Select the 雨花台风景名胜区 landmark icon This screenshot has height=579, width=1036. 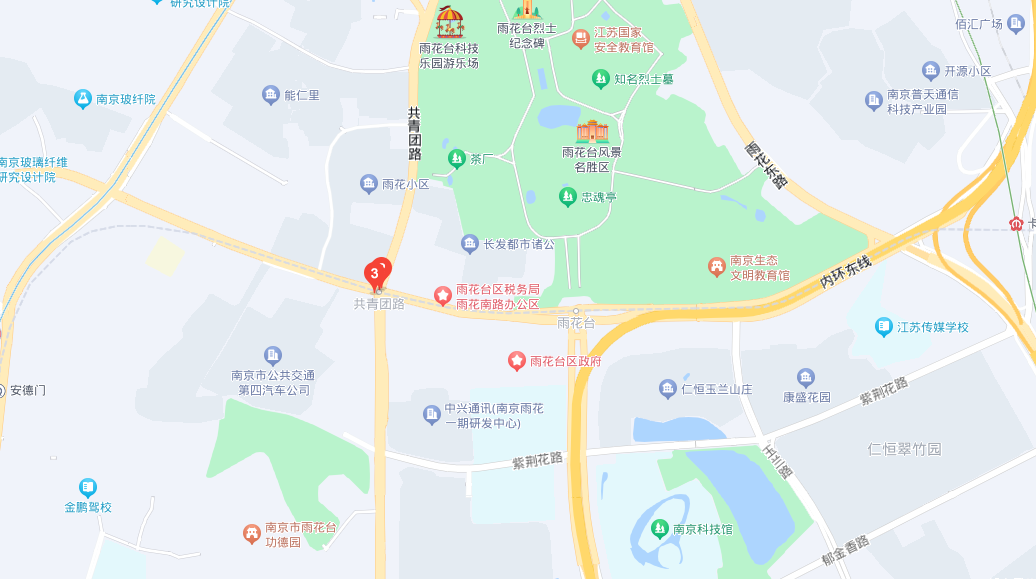[x=592, y=131]
